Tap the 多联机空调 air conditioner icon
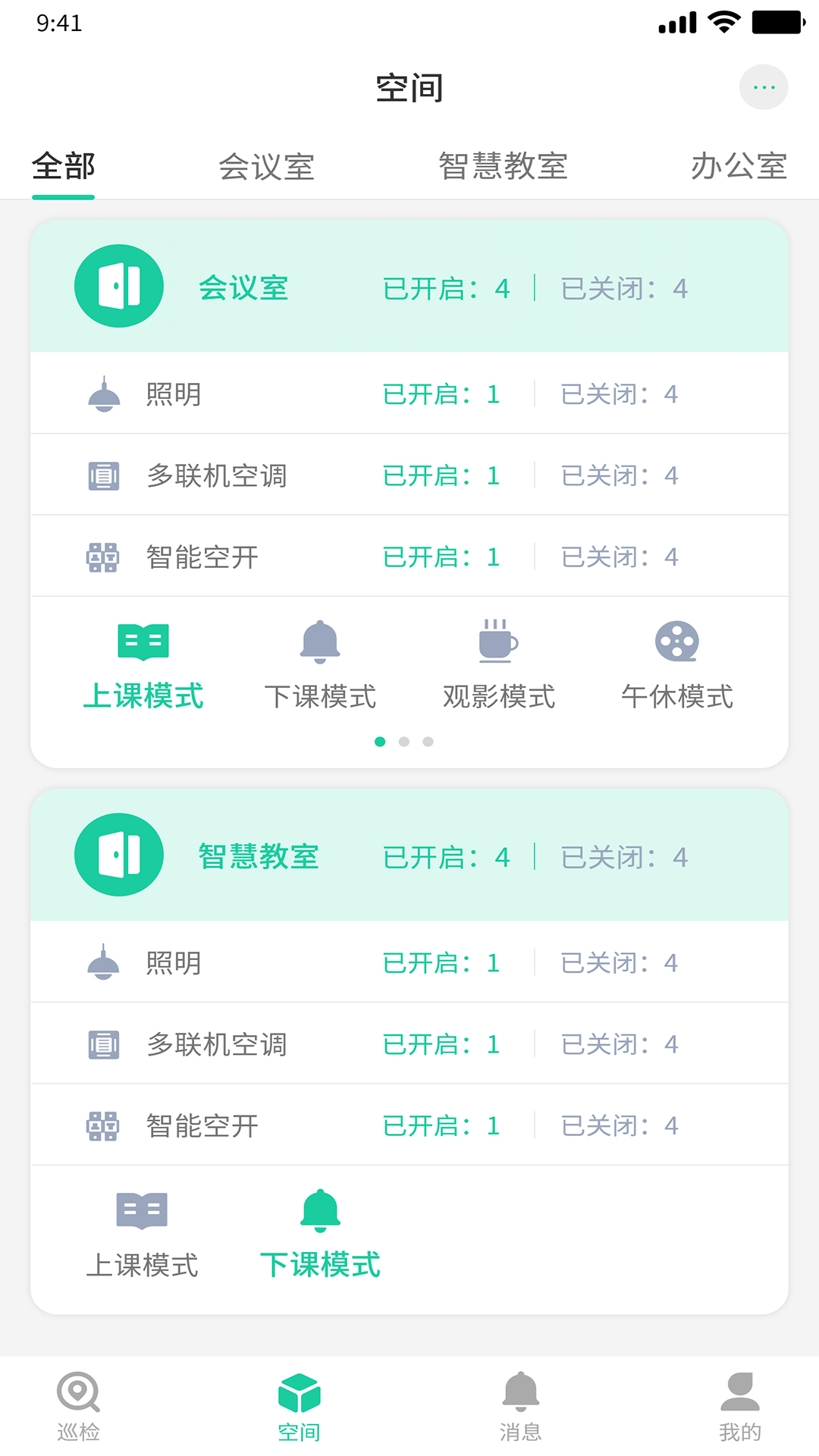 tap(105, 475)
